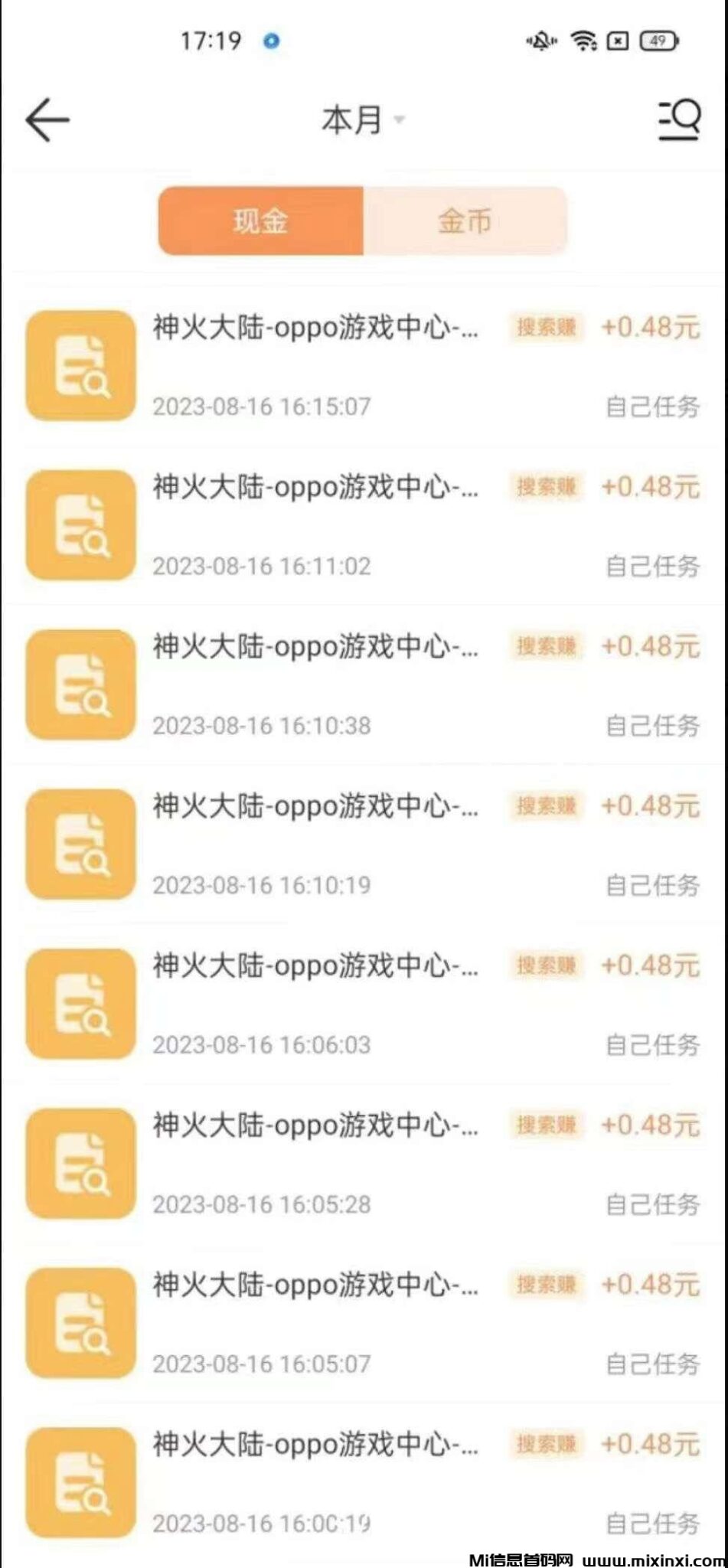Tap the document icon of the bottom 16:00 record
This screenshot has width=728, height=1568.
pyautogui.click(x=80, y=1485)
